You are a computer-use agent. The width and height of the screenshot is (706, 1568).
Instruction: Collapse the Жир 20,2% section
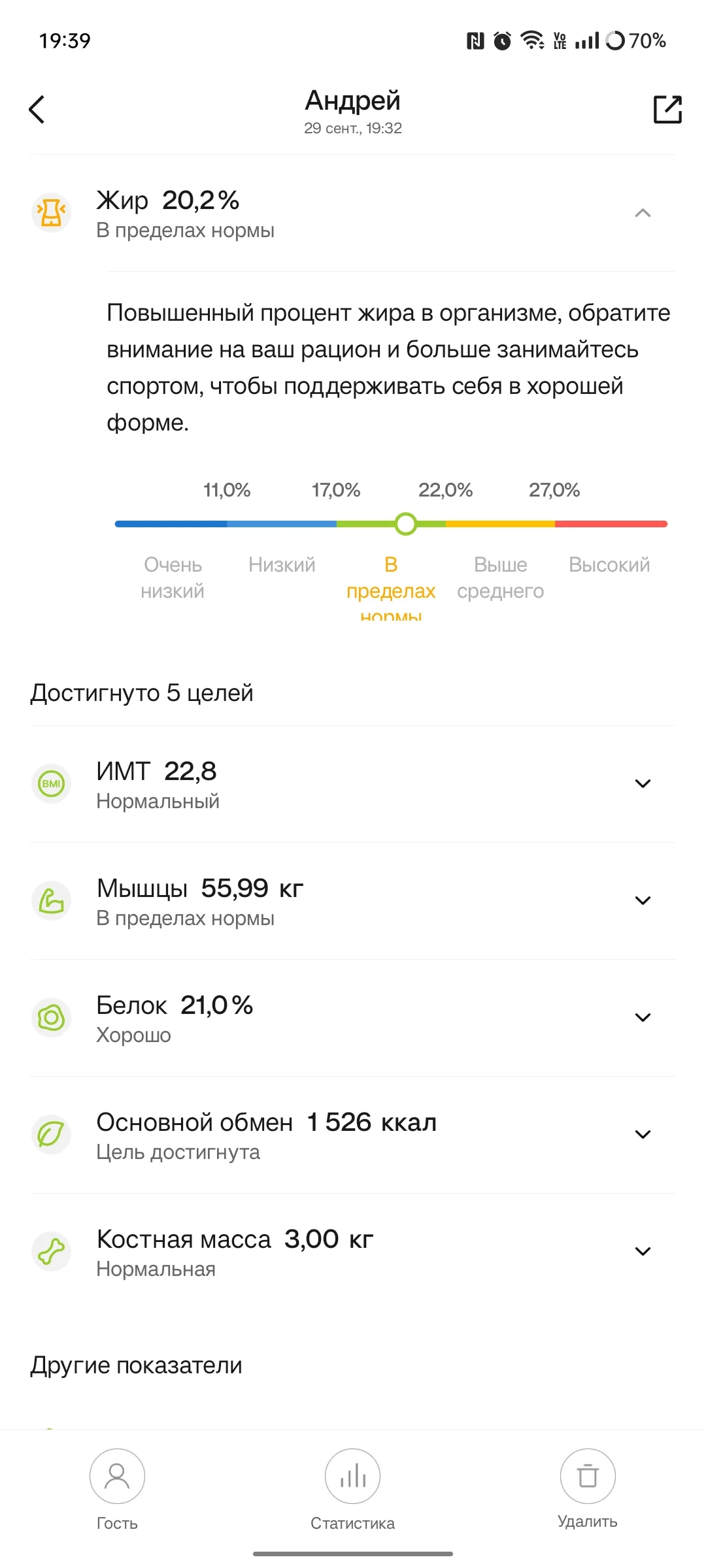[x=643, y=212]
